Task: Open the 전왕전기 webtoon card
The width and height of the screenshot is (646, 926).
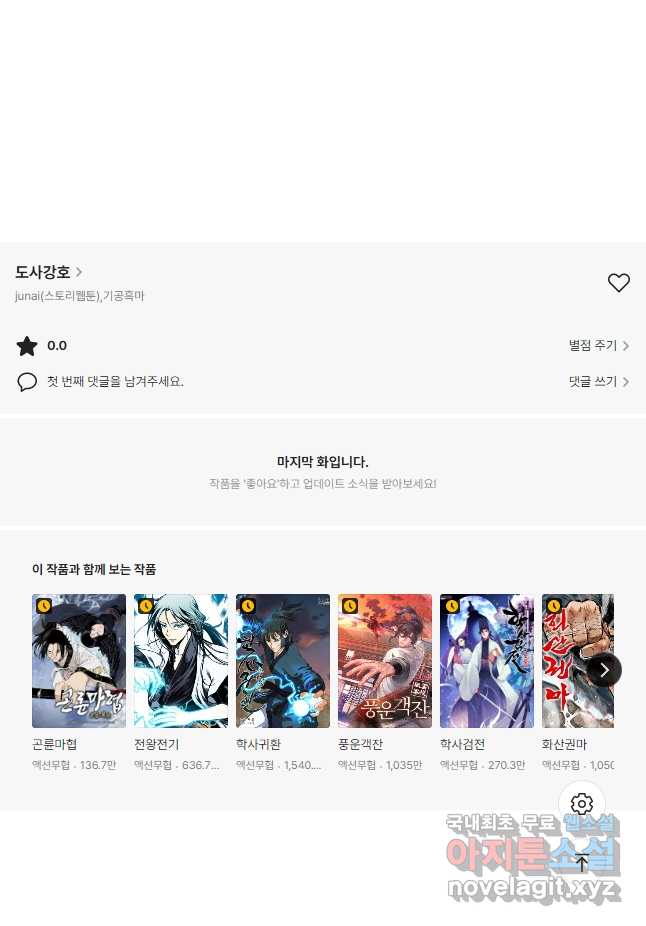Action: pyautogui.click(x=181, y=661)
